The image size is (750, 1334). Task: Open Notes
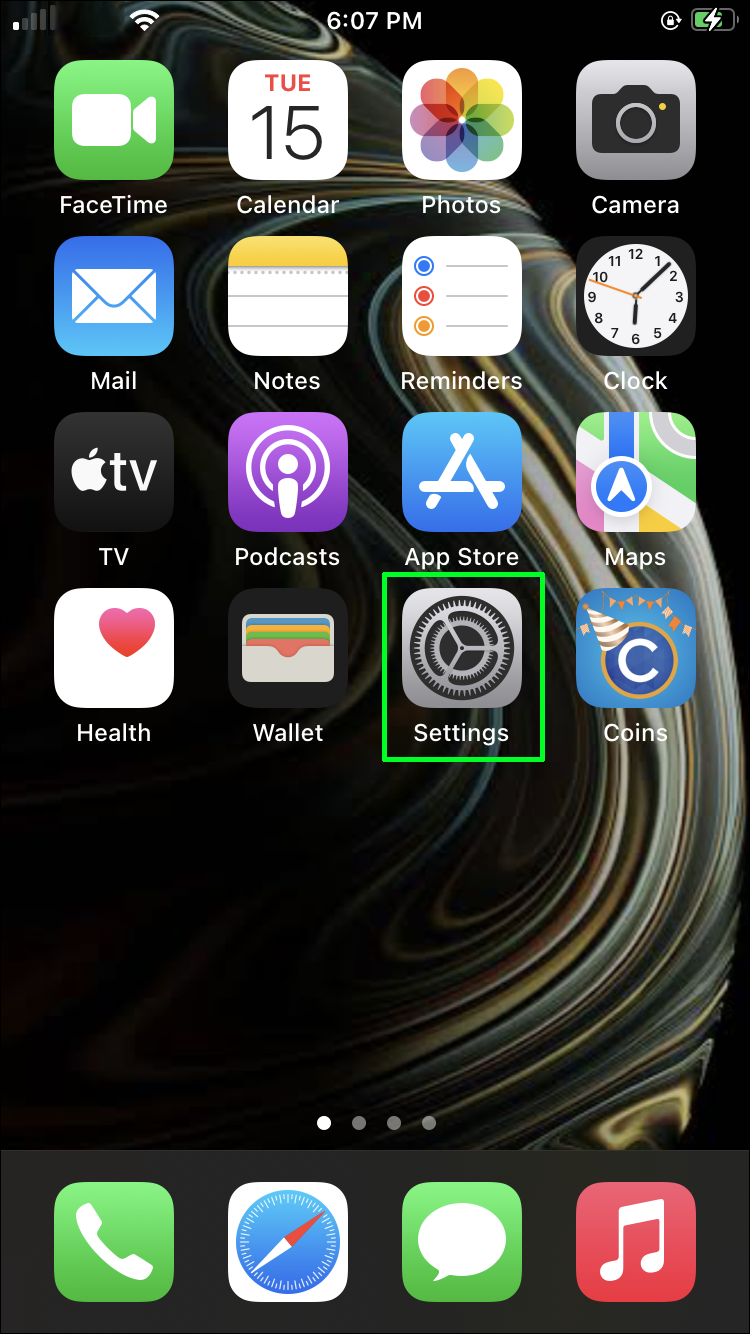click(x=288, y=296)
